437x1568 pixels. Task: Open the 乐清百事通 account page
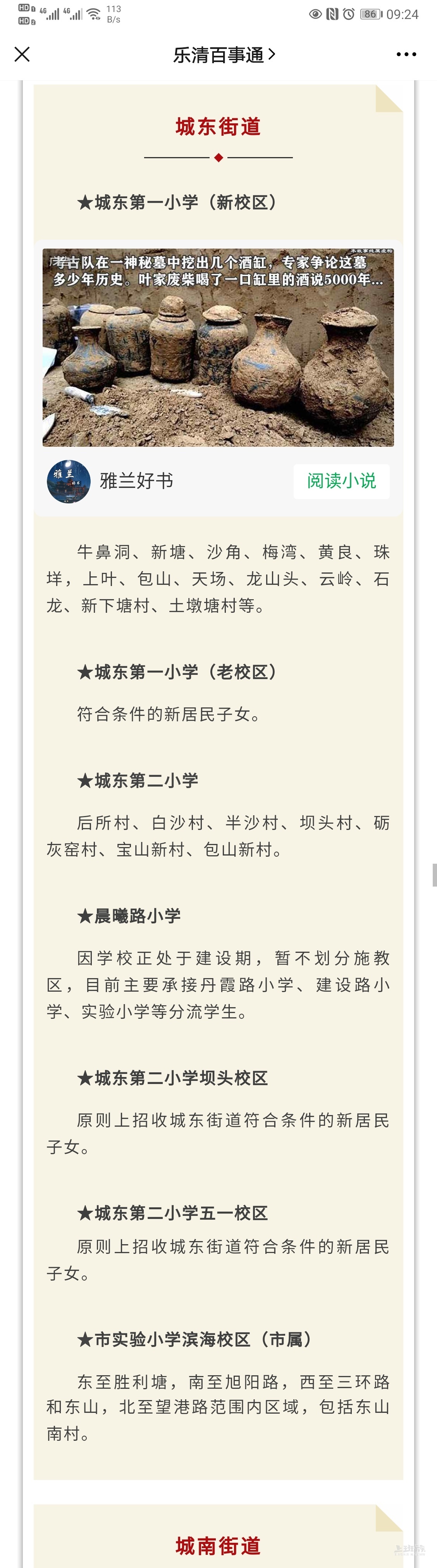pyautogui.click(x=224, y=55)
